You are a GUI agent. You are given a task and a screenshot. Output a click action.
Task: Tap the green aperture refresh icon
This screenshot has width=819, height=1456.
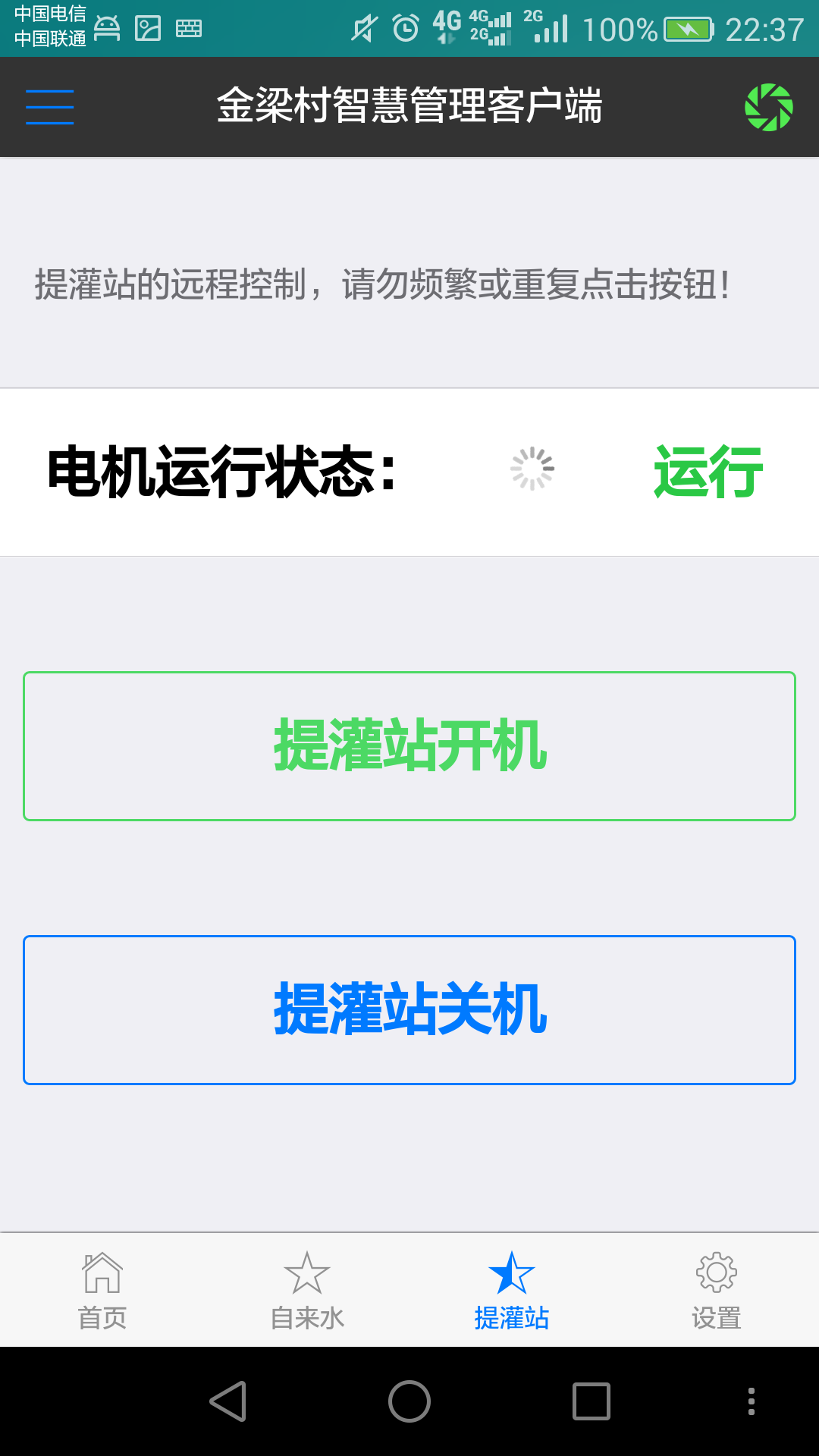click(x=769, y=107)
